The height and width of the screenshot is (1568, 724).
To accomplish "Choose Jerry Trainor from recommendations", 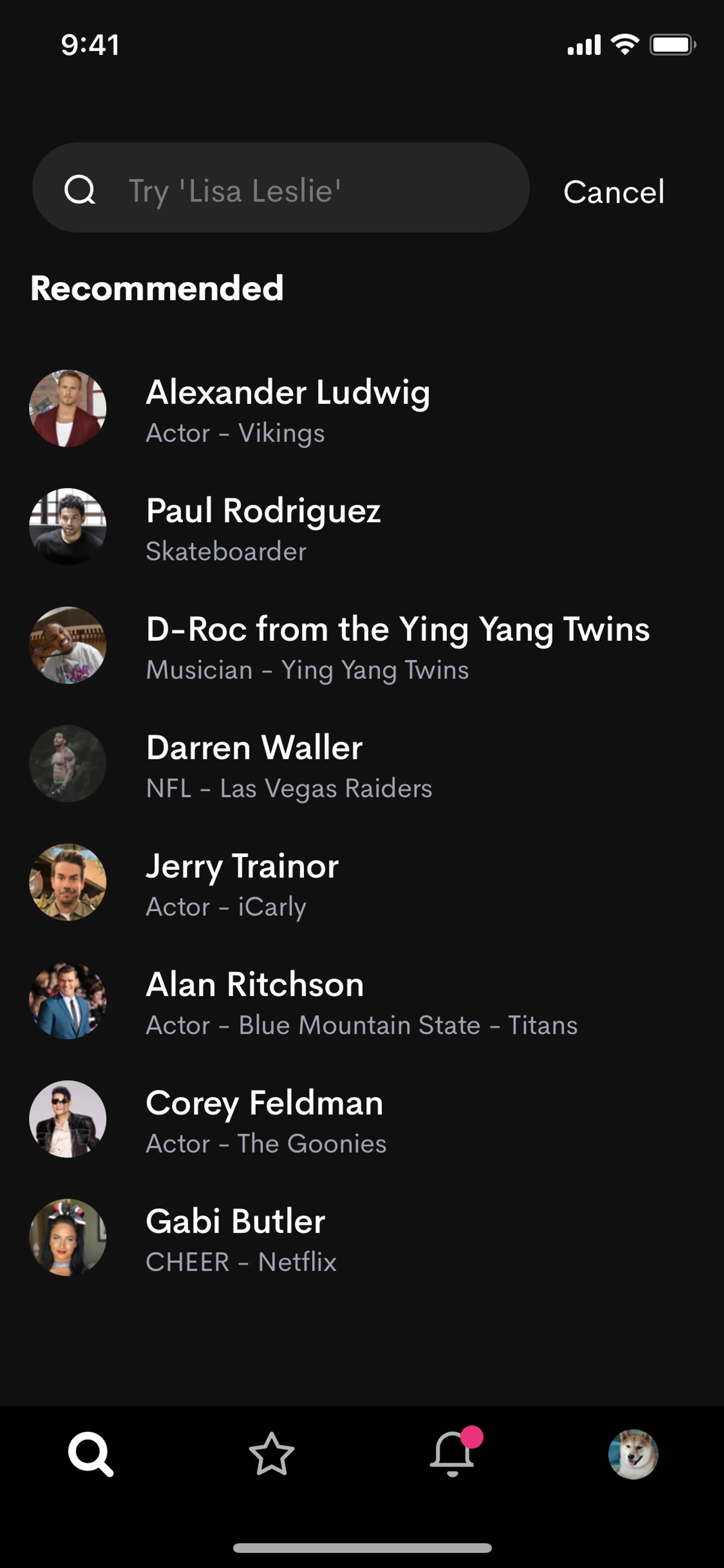I will (242, 883).
